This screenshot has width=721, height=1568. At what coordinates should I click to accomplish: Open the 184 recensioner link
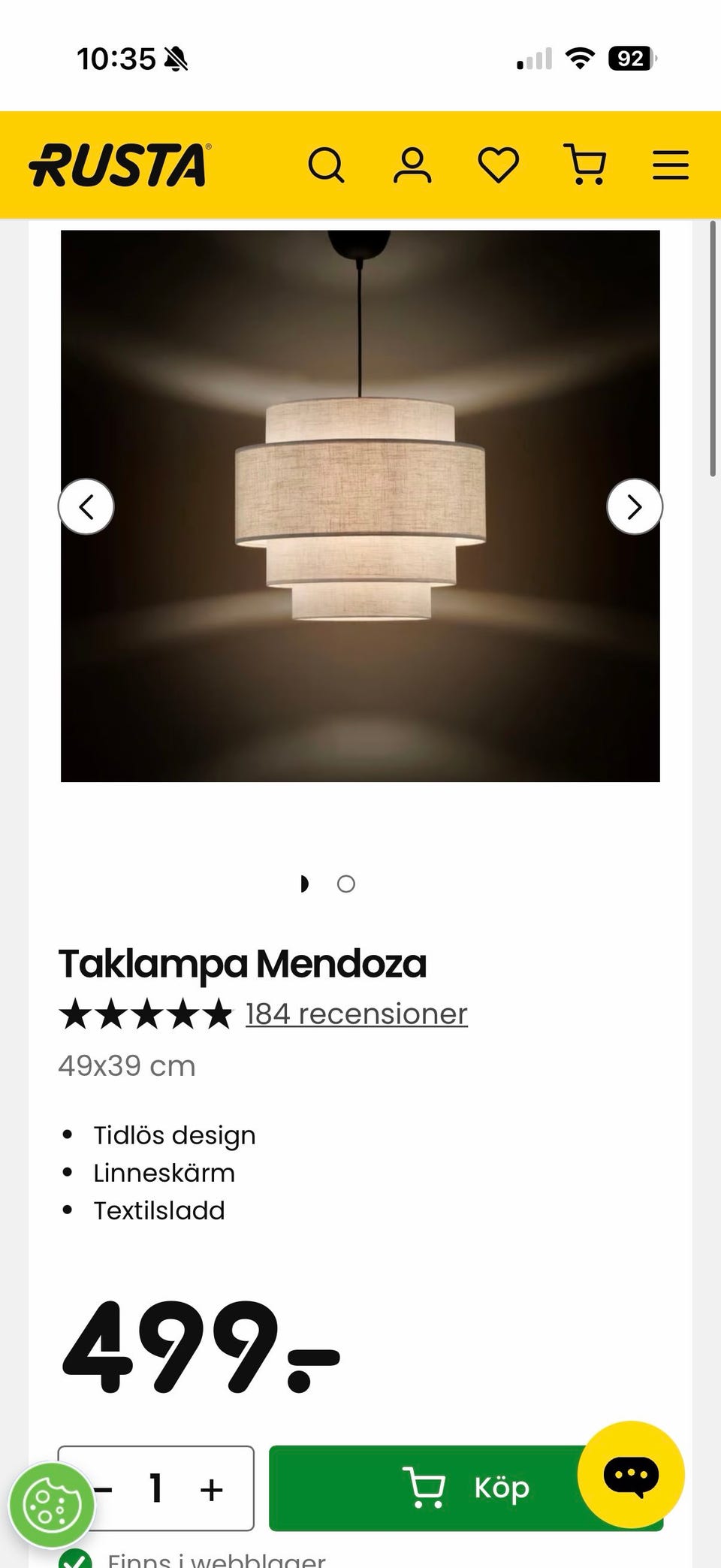(x=356, y=1014)
